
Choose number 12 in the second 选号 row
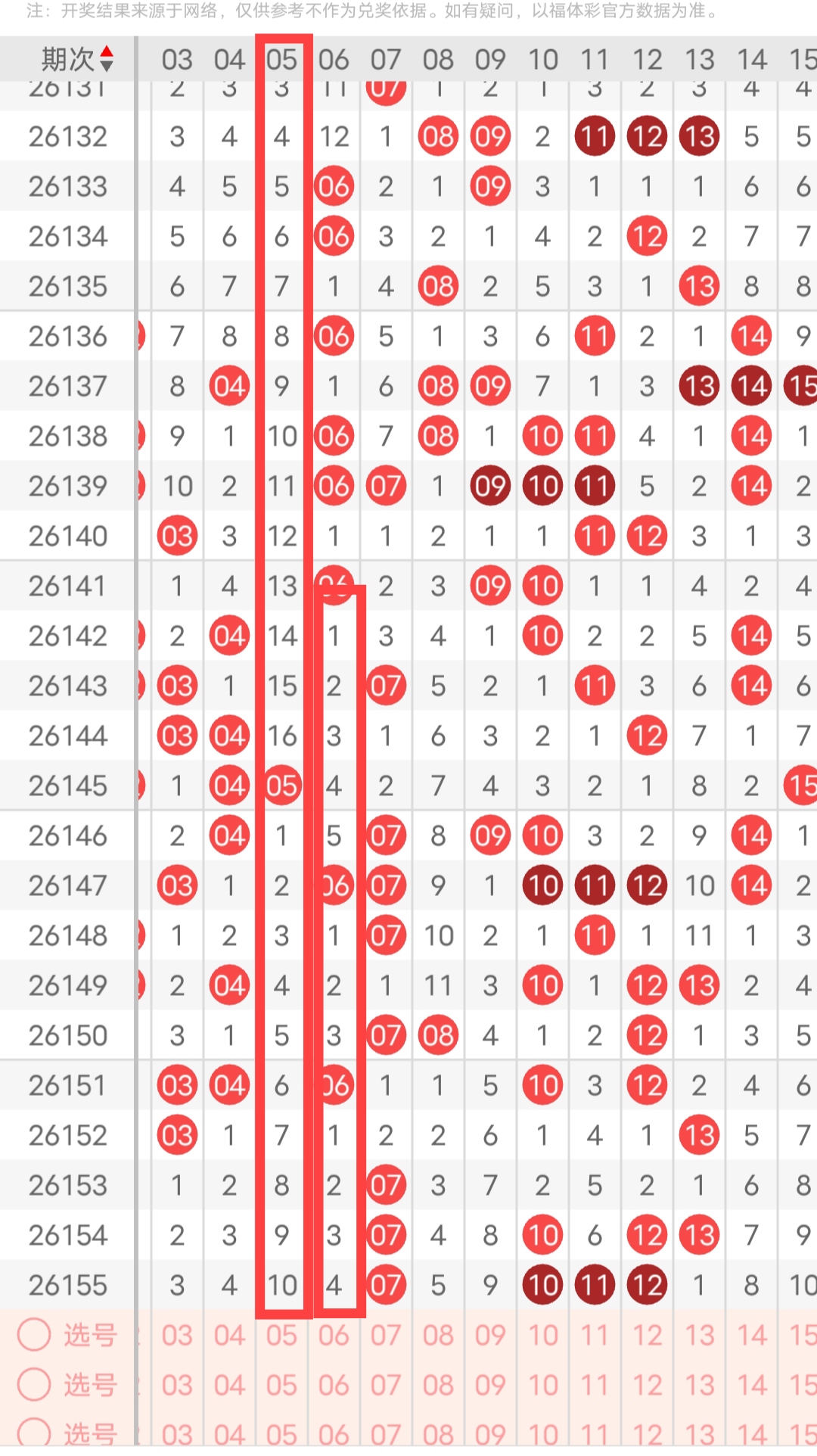click(648, 1386)
